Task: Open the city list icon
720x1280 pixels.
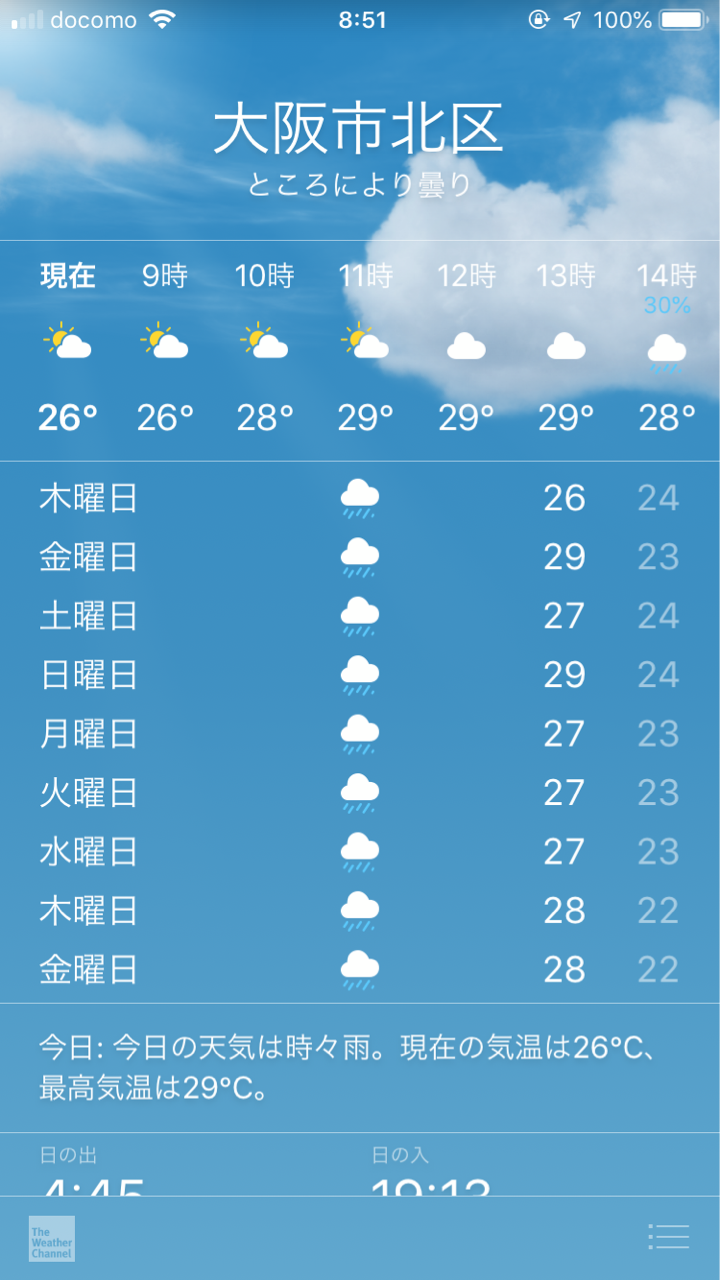Action: (668, 1237)
